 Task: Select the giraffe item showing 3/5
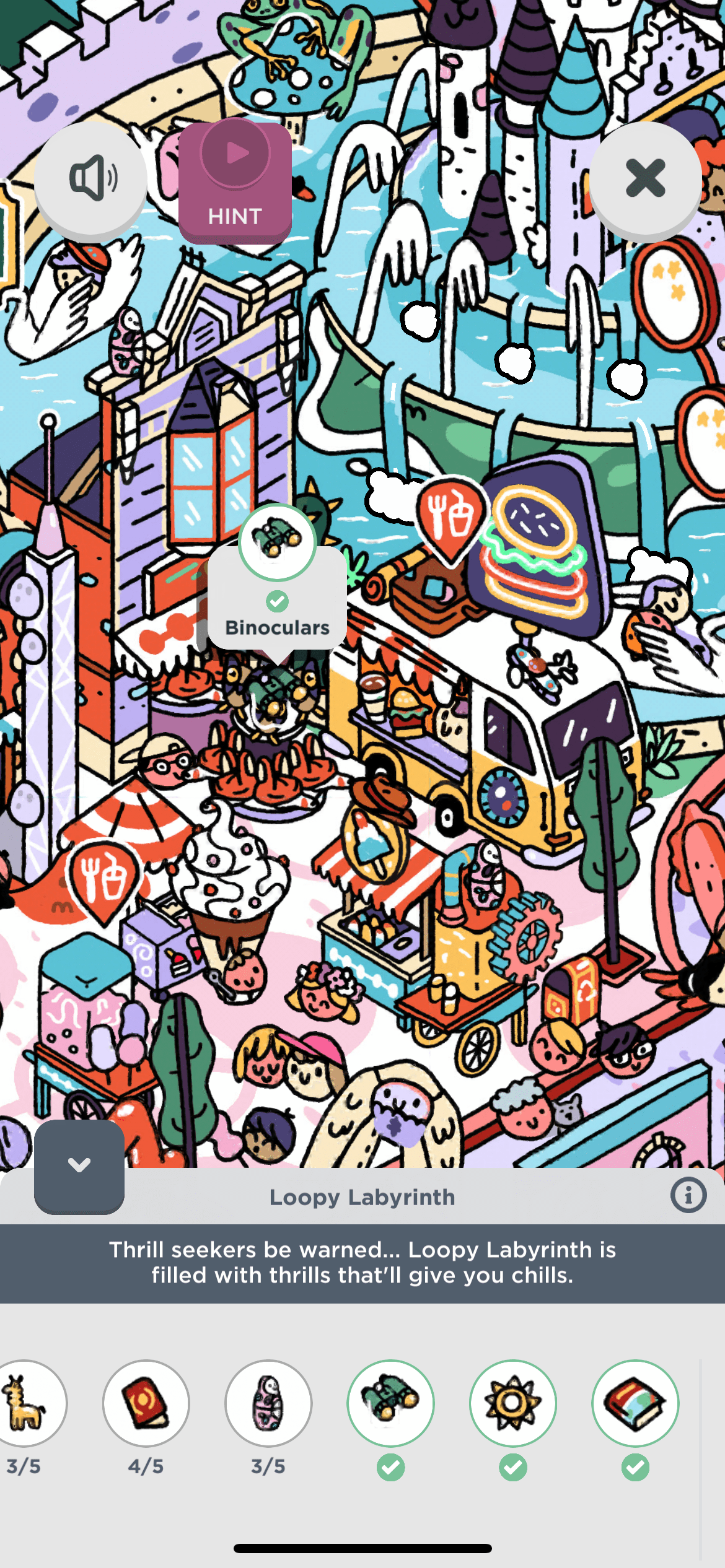tap(25, 1403)
